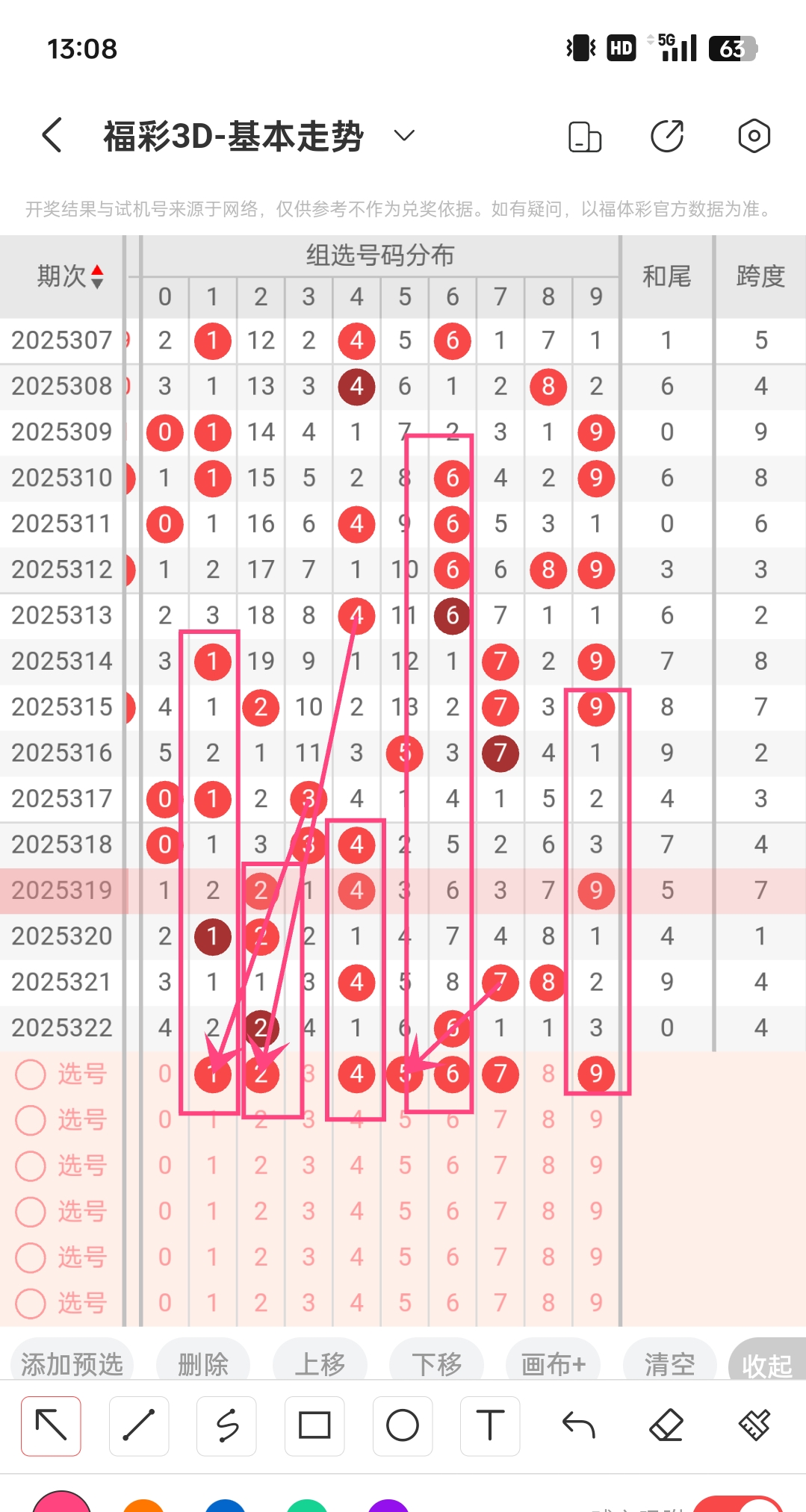806x1512 pixels.
Task: Tap 添加预选 button
Action: click(72, 1363)
